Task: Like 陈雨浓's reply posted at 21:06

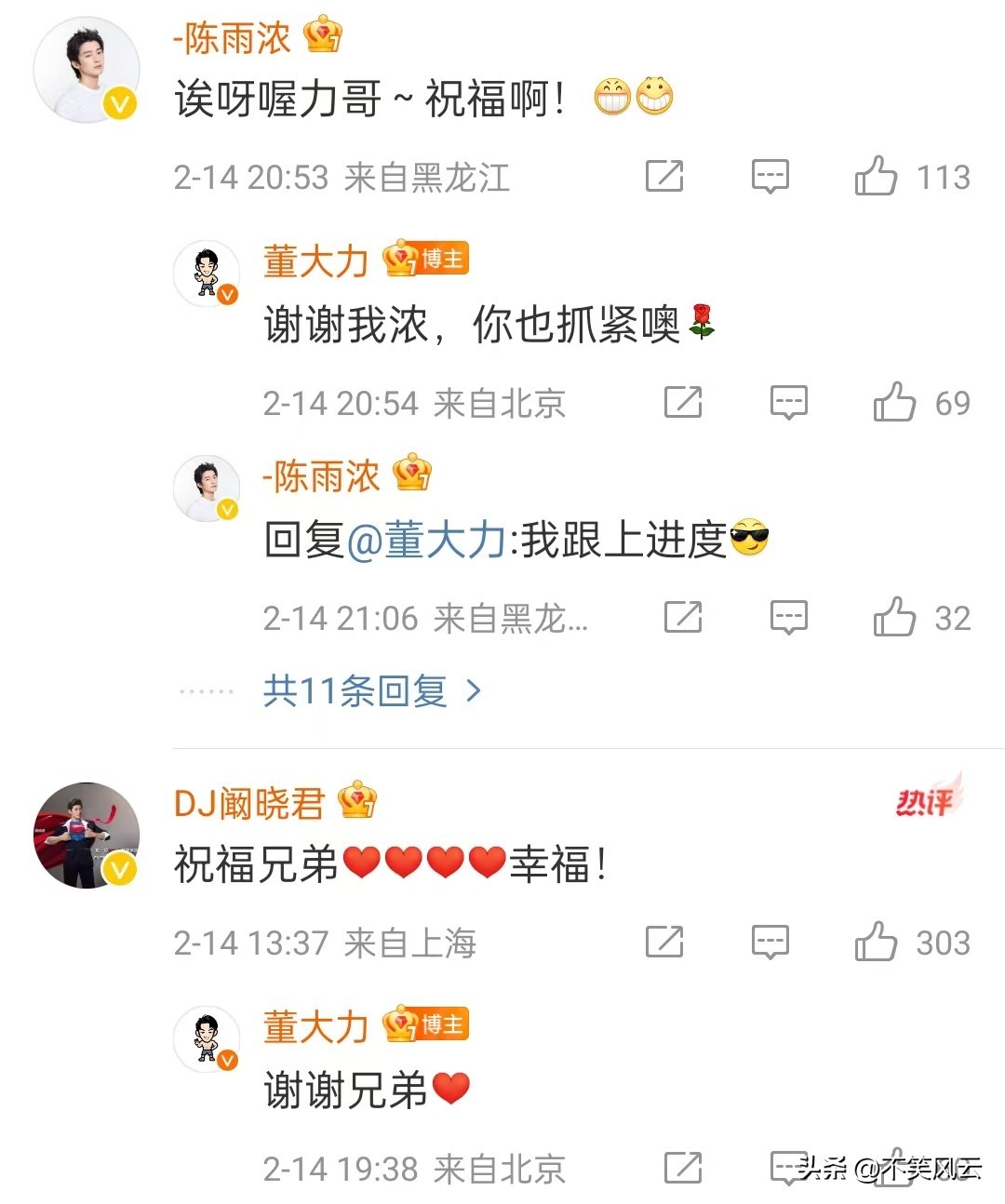Action: (x=894, y=617)
